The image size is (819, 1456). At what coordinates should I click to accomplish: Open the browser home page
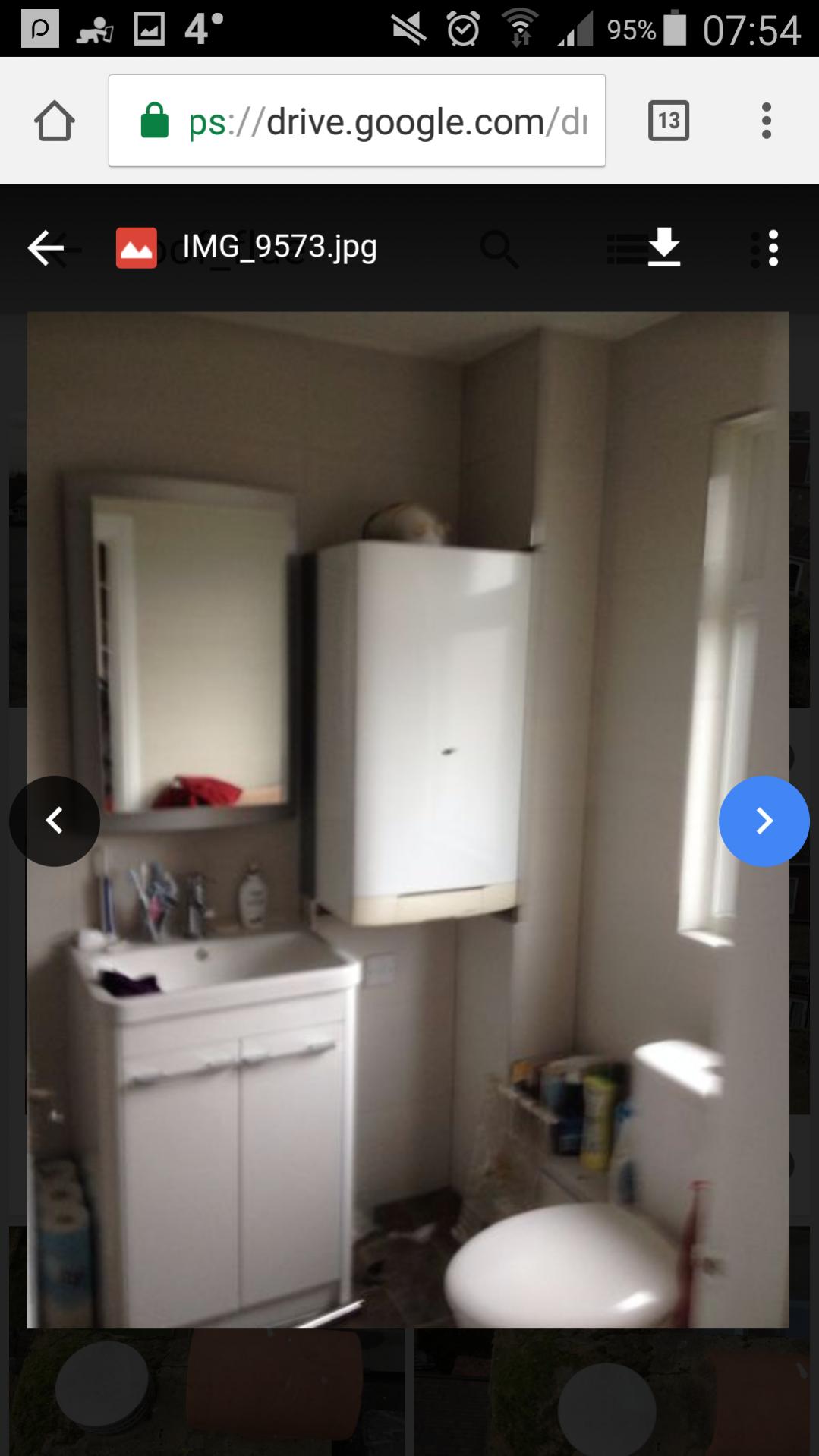(x=54, y=121)
